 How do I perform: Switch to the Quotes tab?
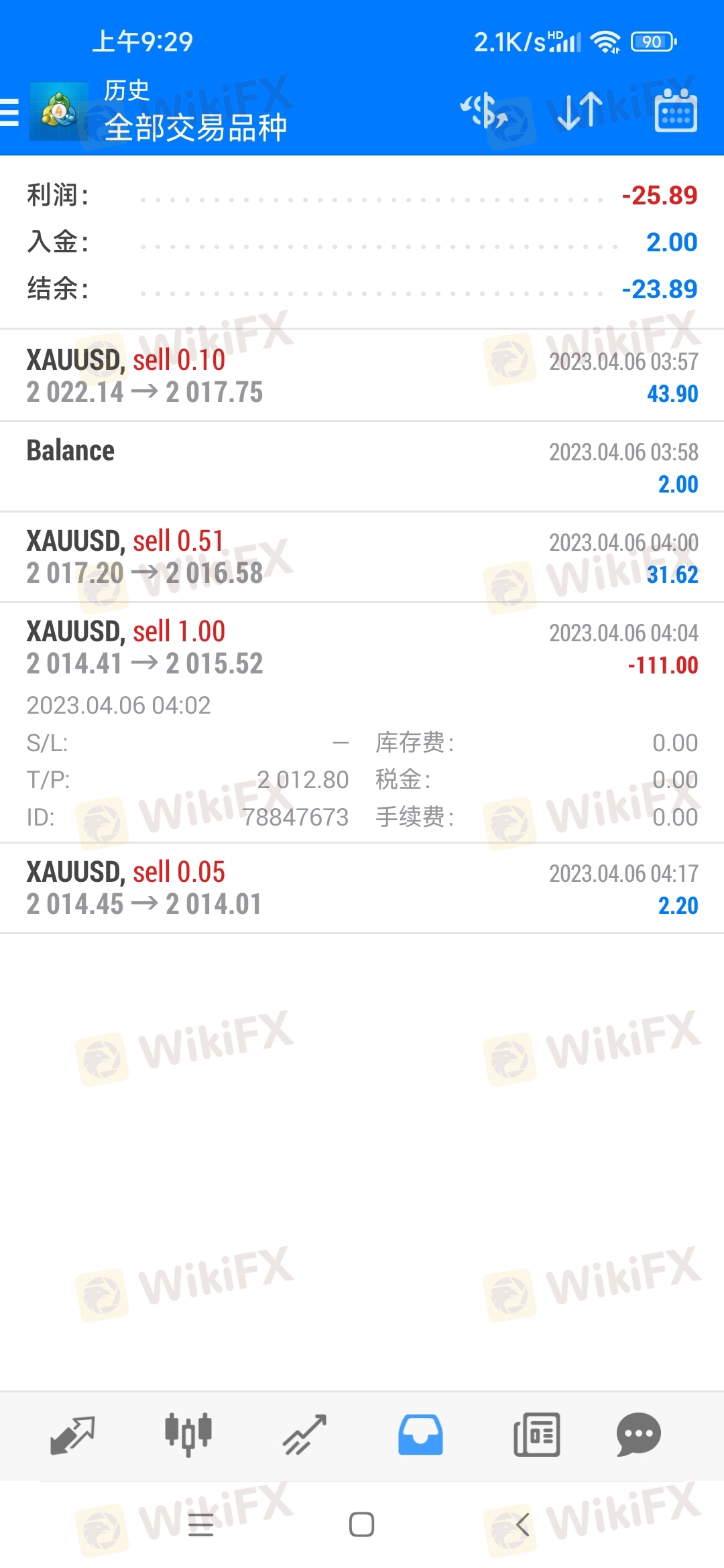[72, 1435]
